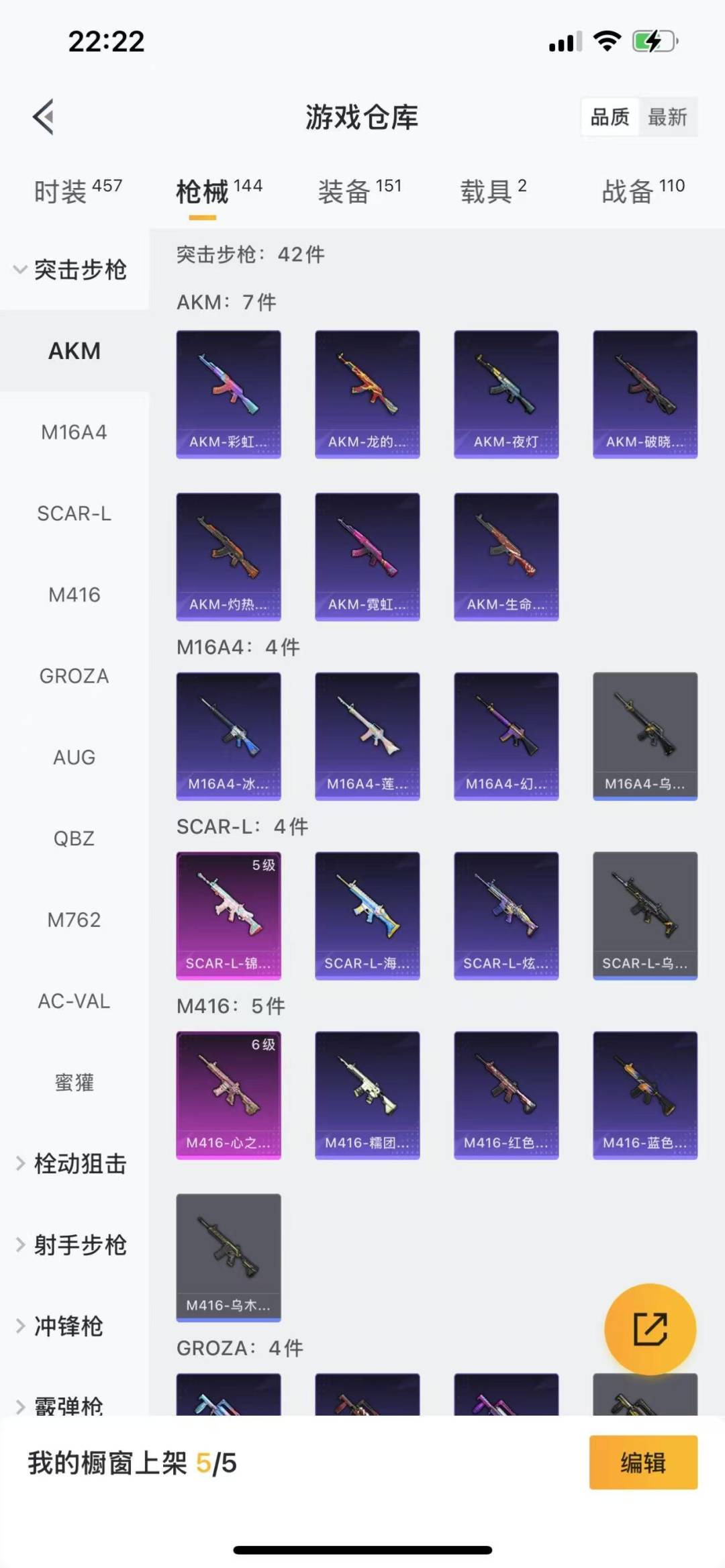Go back using the top-left arrow
Screen dimensions: 725x1568
(44, 117)
